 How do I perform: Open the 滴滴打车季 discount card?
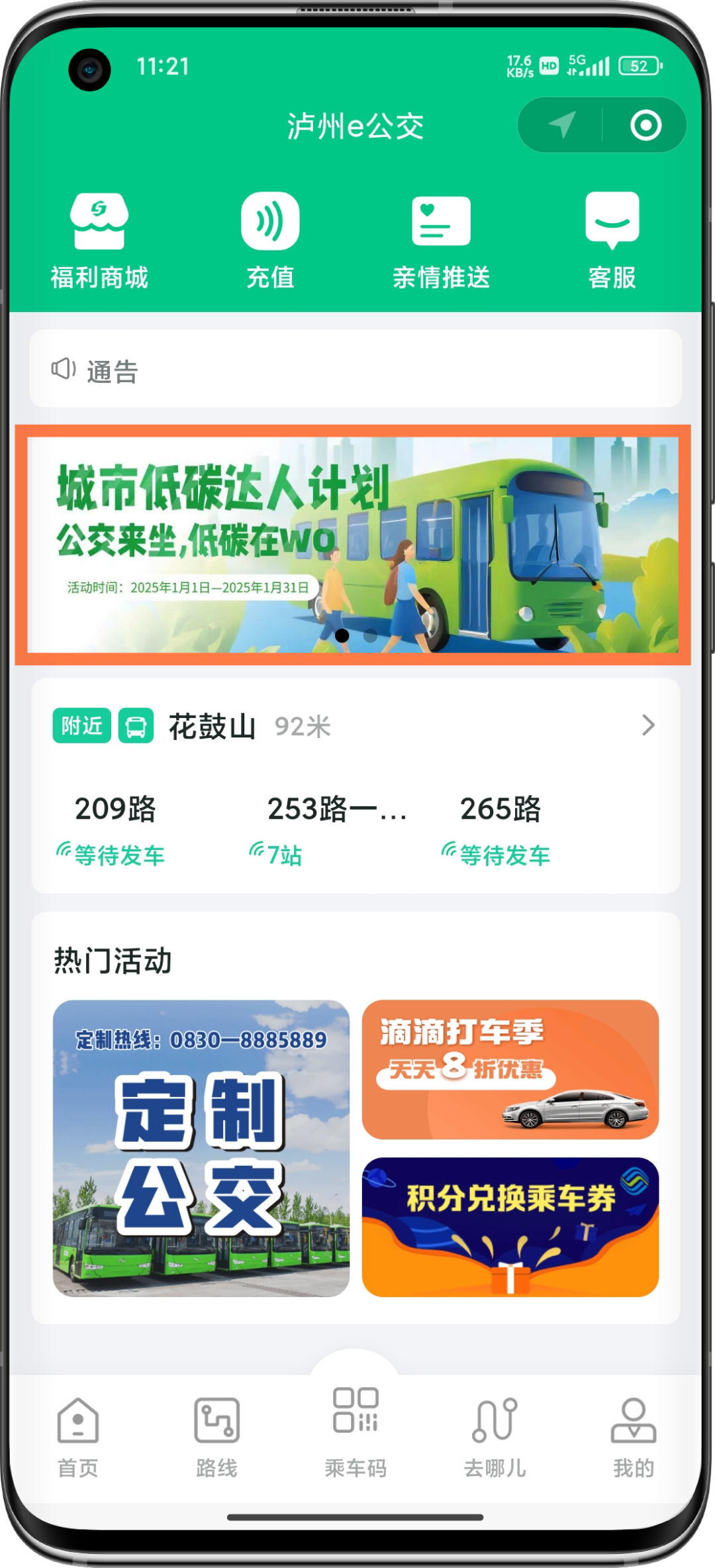click(510, 1069)
